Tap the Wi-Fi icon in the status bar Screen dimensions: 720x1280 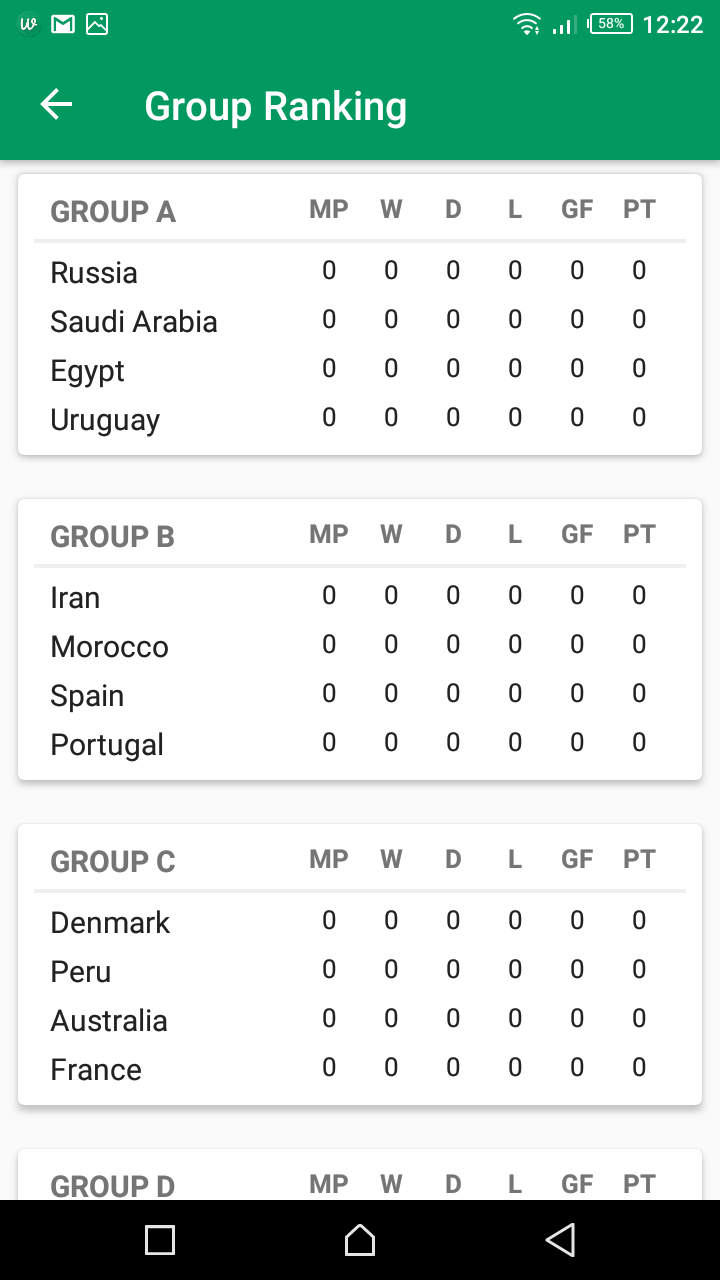point(527,23)
